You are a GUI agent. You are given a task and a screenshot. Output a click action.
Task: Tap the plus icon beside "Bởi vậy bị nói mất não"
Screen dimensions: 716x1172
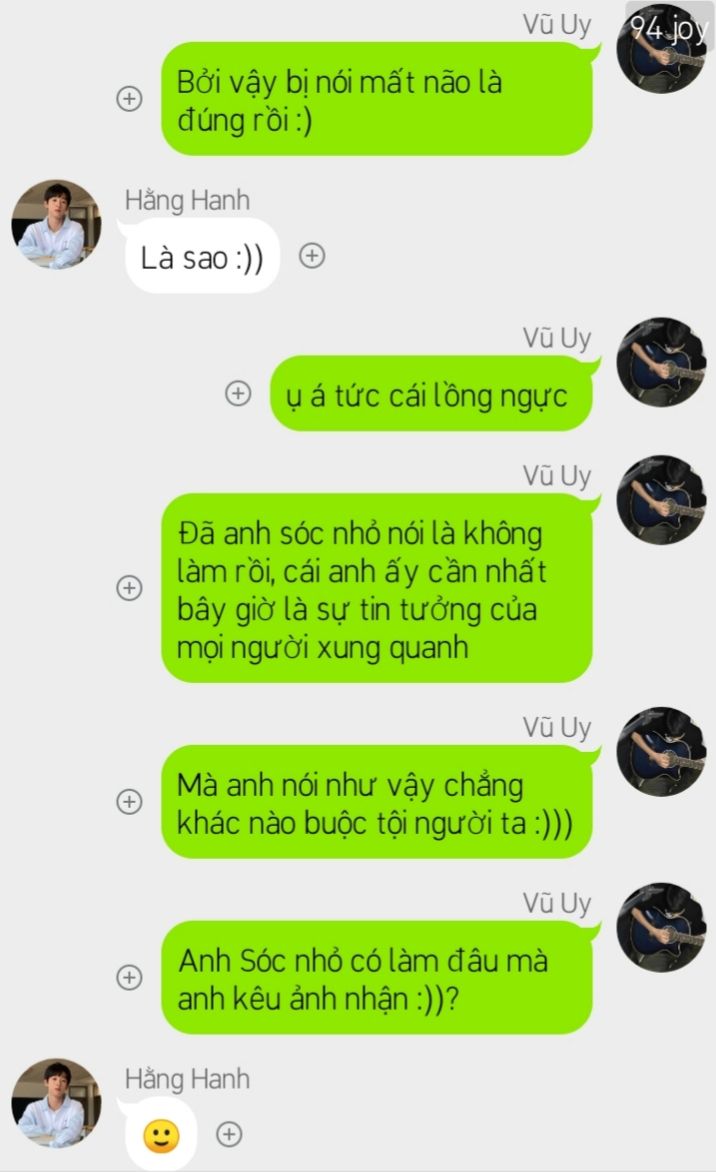pos(129,99)
